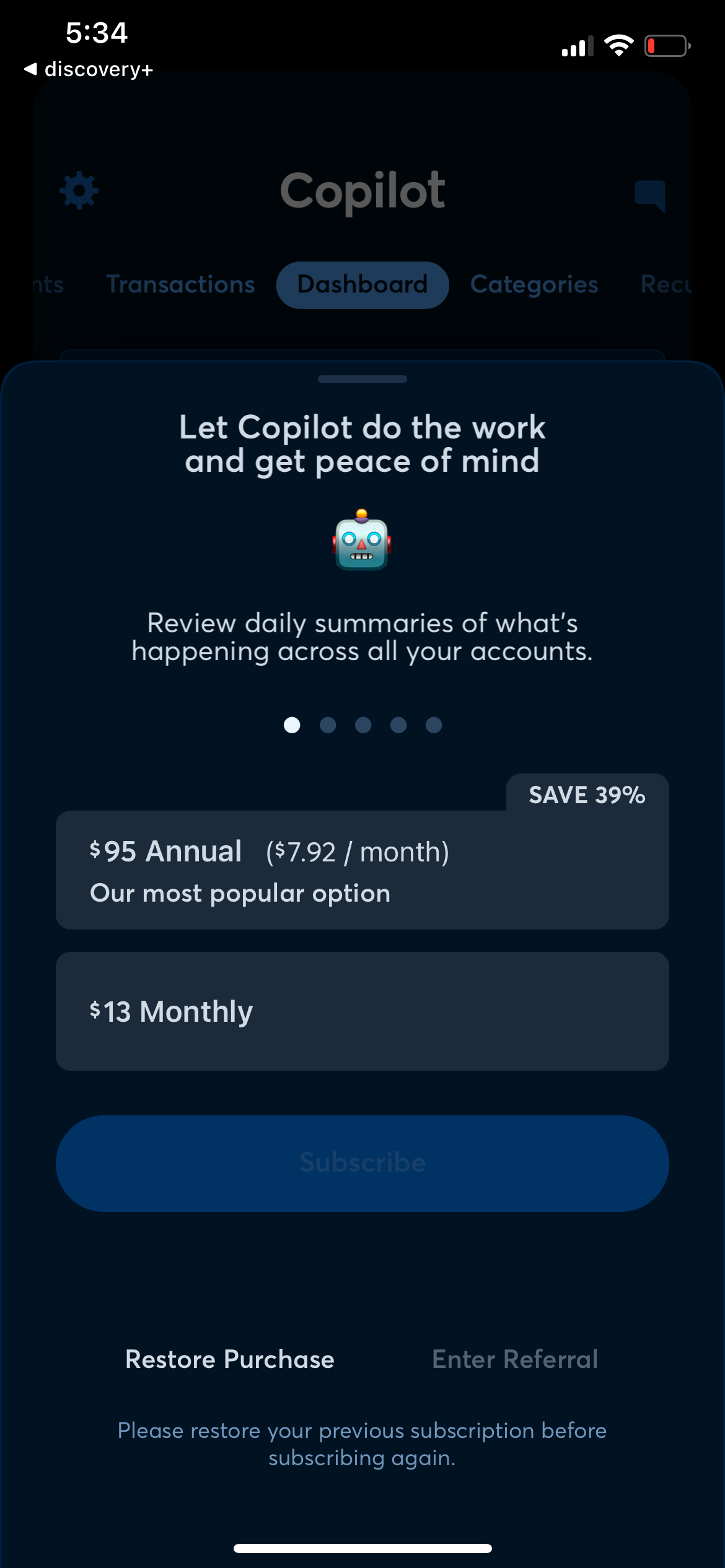725x1568 pixels.
Task: Switch to the Categories tab
Action: pyautogui.click(x=534, y=285)
